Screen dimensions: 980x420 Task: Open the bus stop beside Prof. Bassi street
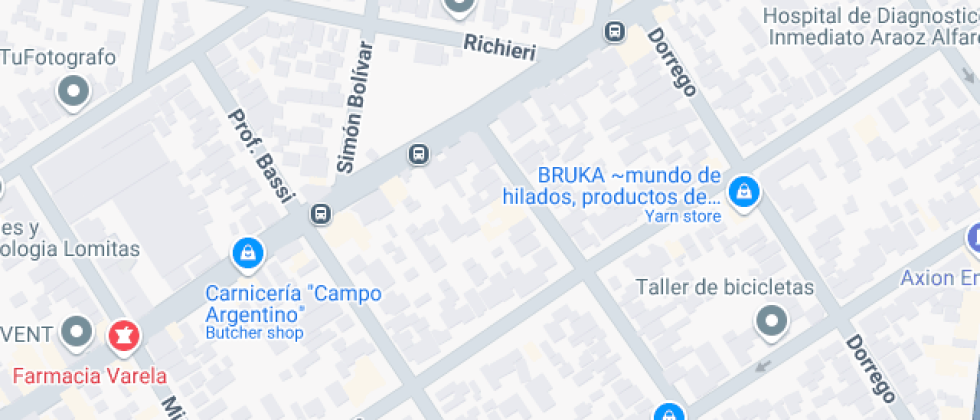[x=321, y=214]
